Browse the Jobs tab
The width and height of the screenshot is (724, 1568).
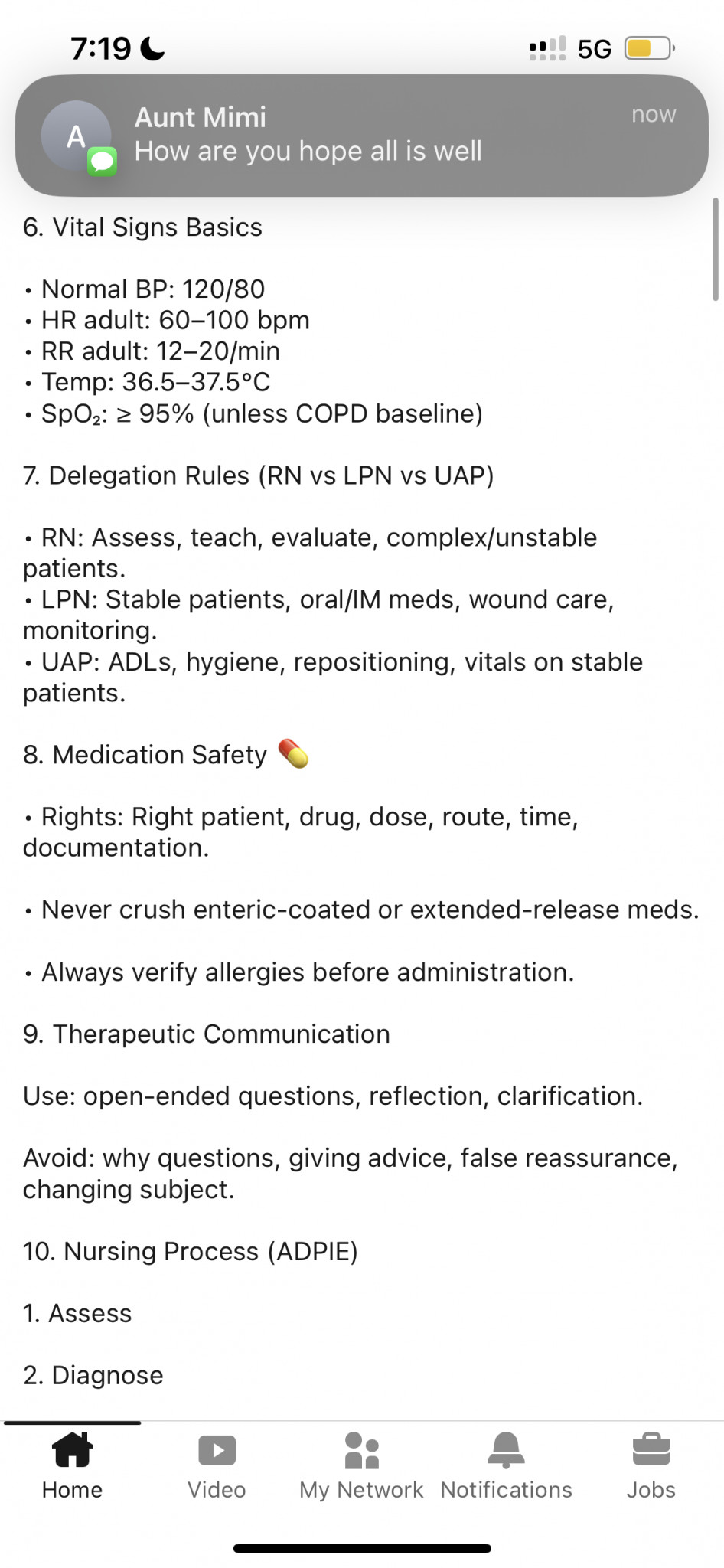click(651, 1466)
